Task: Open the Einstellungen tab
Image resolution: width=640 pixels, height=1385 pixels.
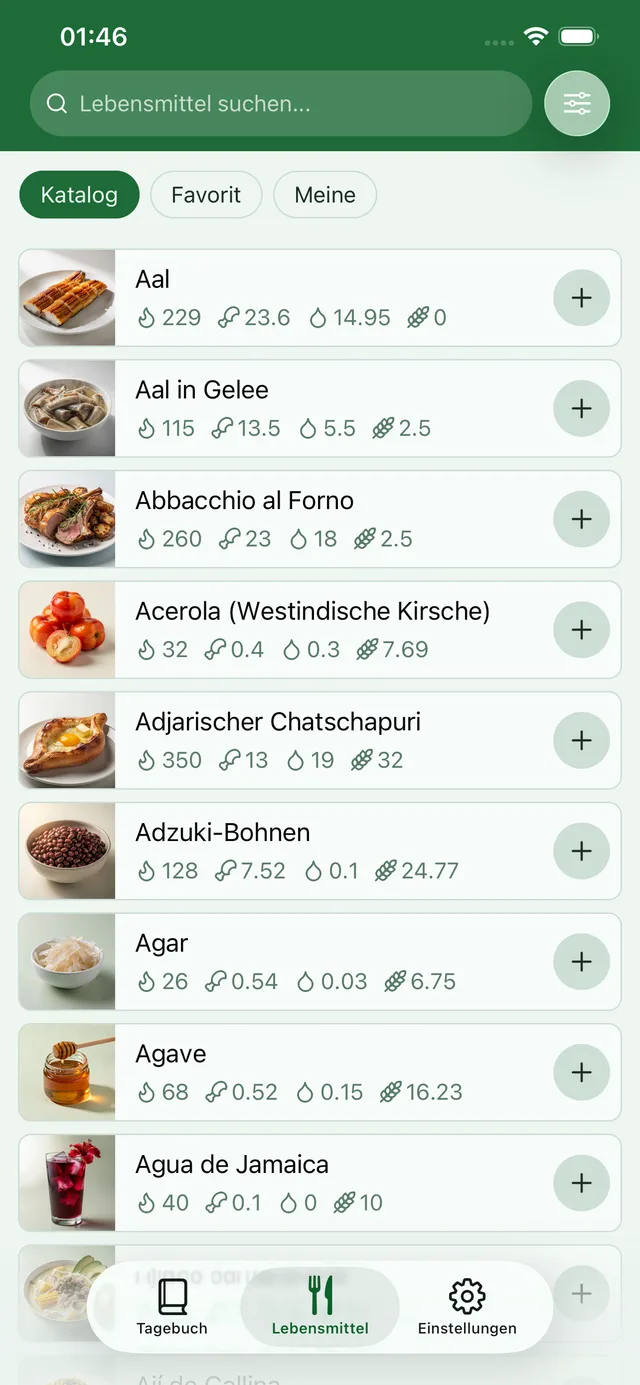Action: pyautogui.click(x=467, y=1307)
